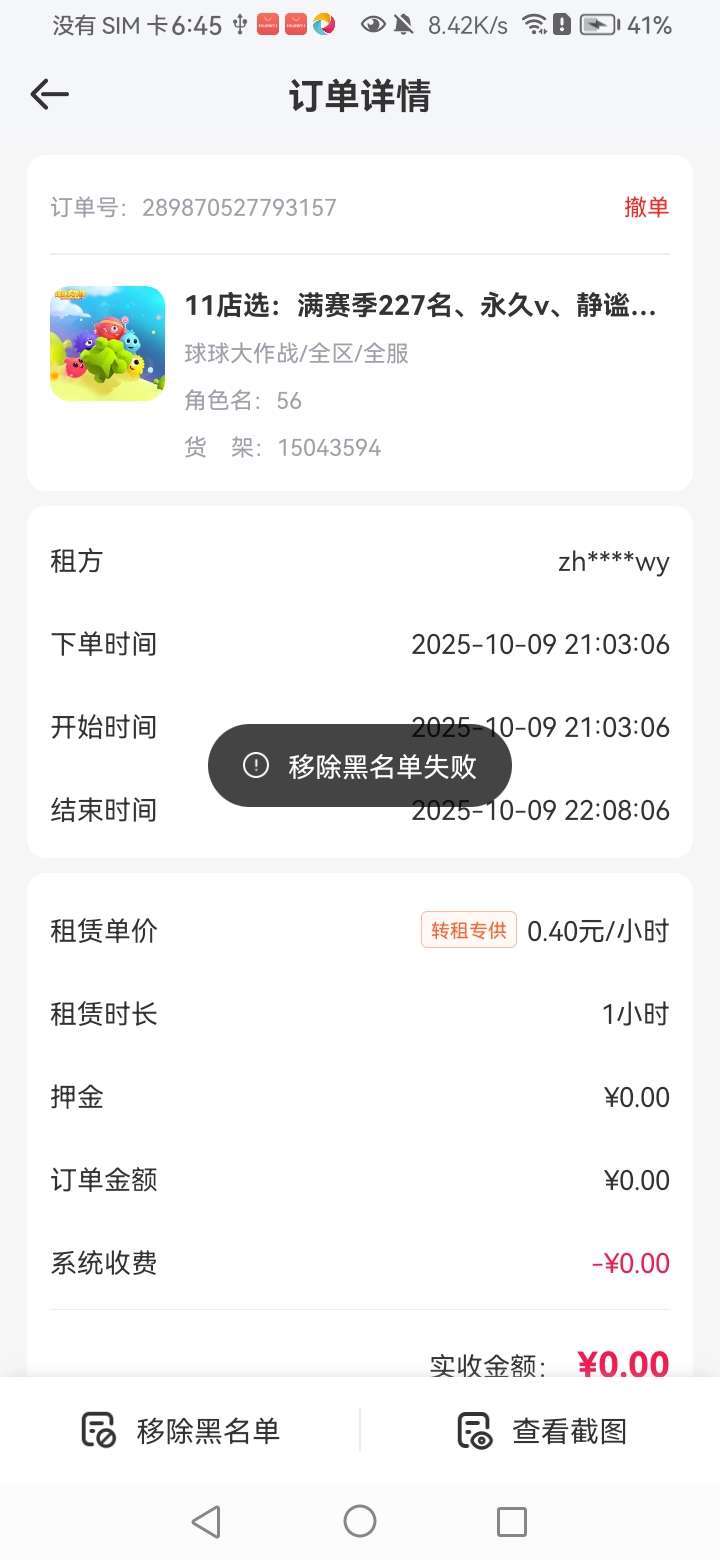The width and height of the screenshot is (720, 1560).
Task: Open the system recent apps view
Action: [x=511, y=1521]
